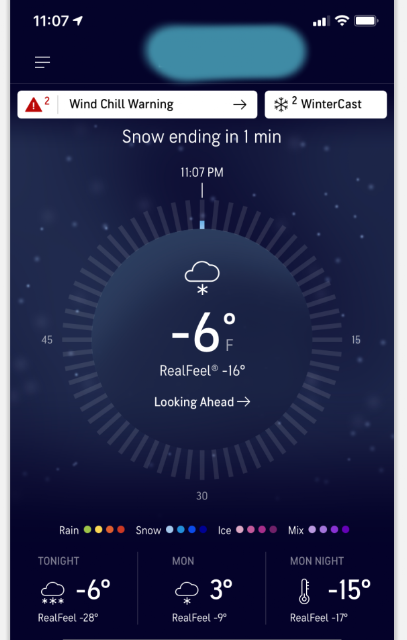Open the hamburger menu
This screenshot has width=407, height=640.
[42, 62]
